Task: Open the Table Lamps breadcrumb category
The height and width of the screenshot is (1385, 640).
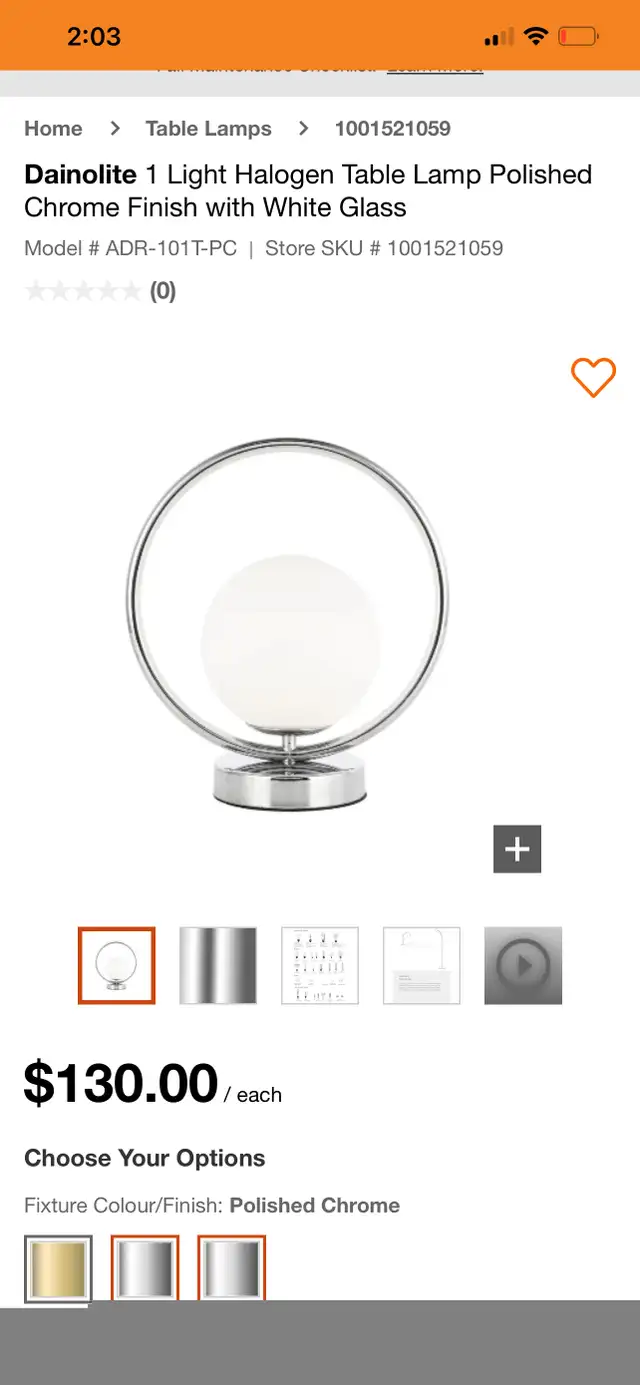Action: tap(208, 129)
